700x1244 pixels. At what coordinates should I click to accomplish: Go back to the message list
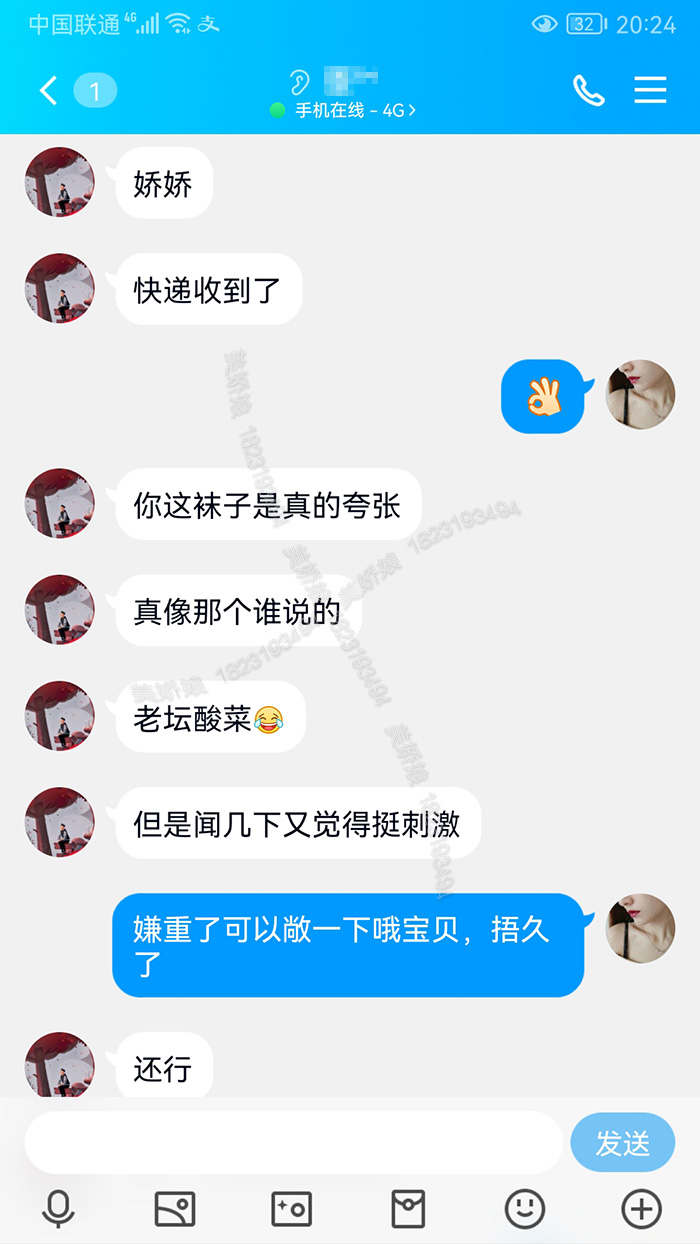pos(48,91)
